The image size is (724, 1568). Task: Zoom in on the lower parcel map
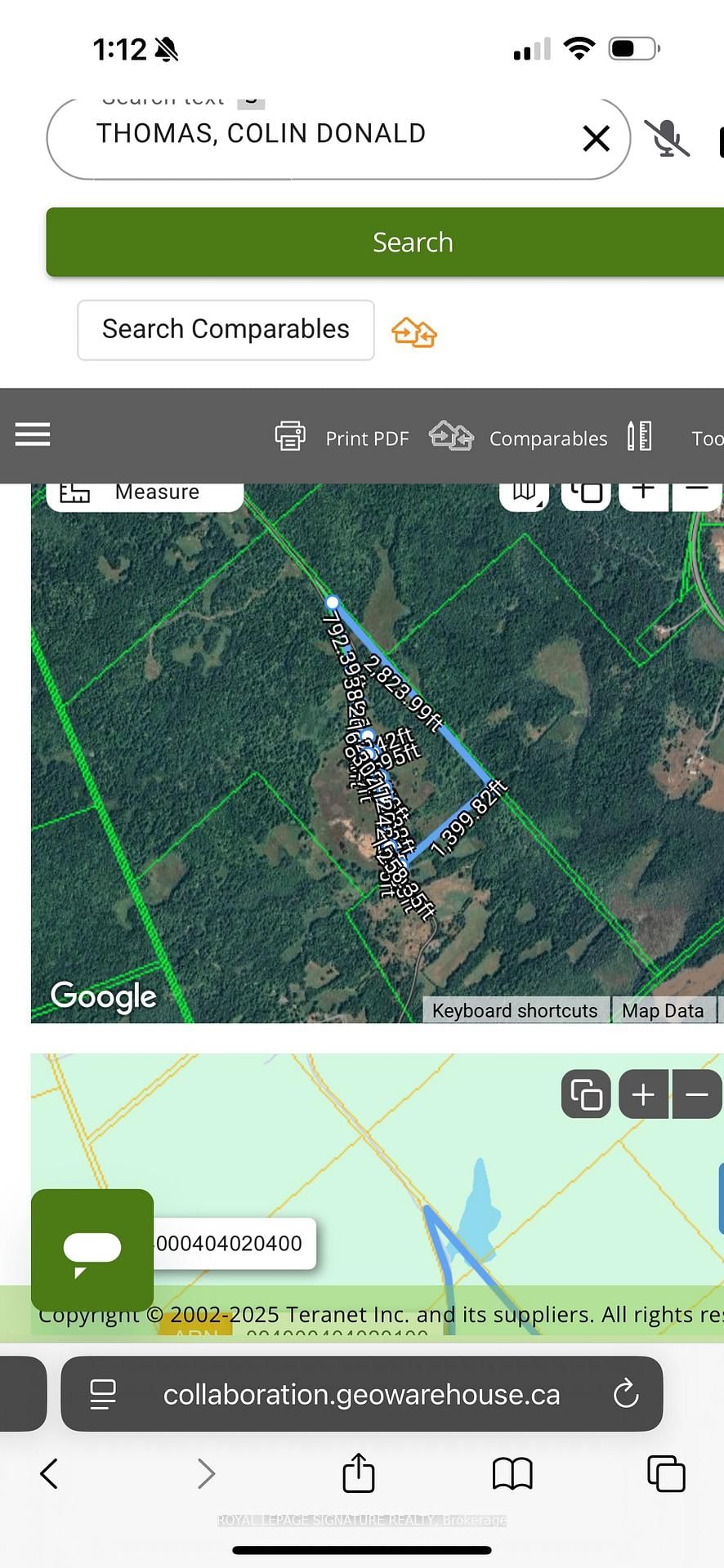644,1094
